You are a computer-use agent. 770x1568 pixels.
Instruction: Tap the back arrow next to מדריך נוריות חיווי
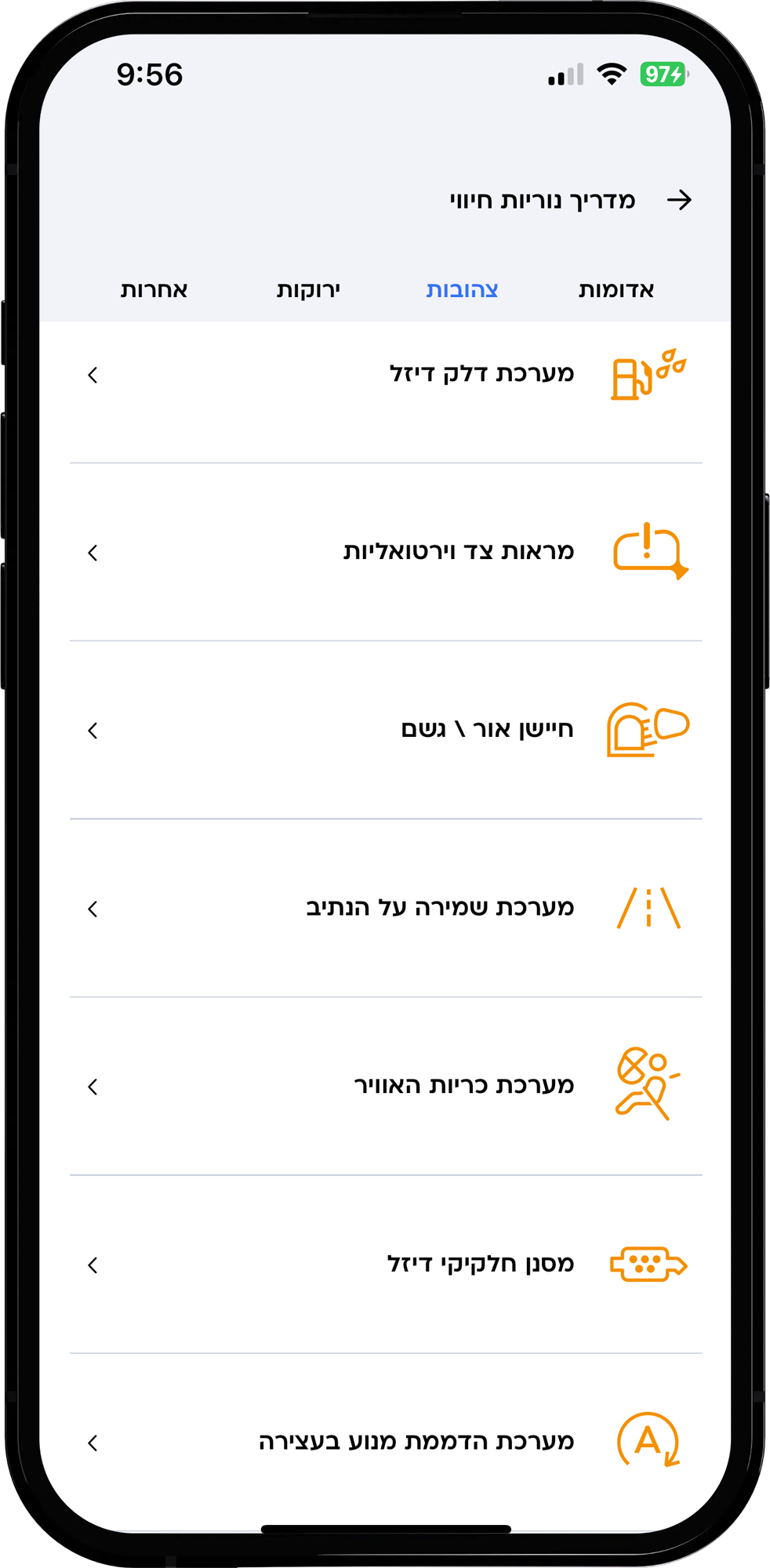679,200
